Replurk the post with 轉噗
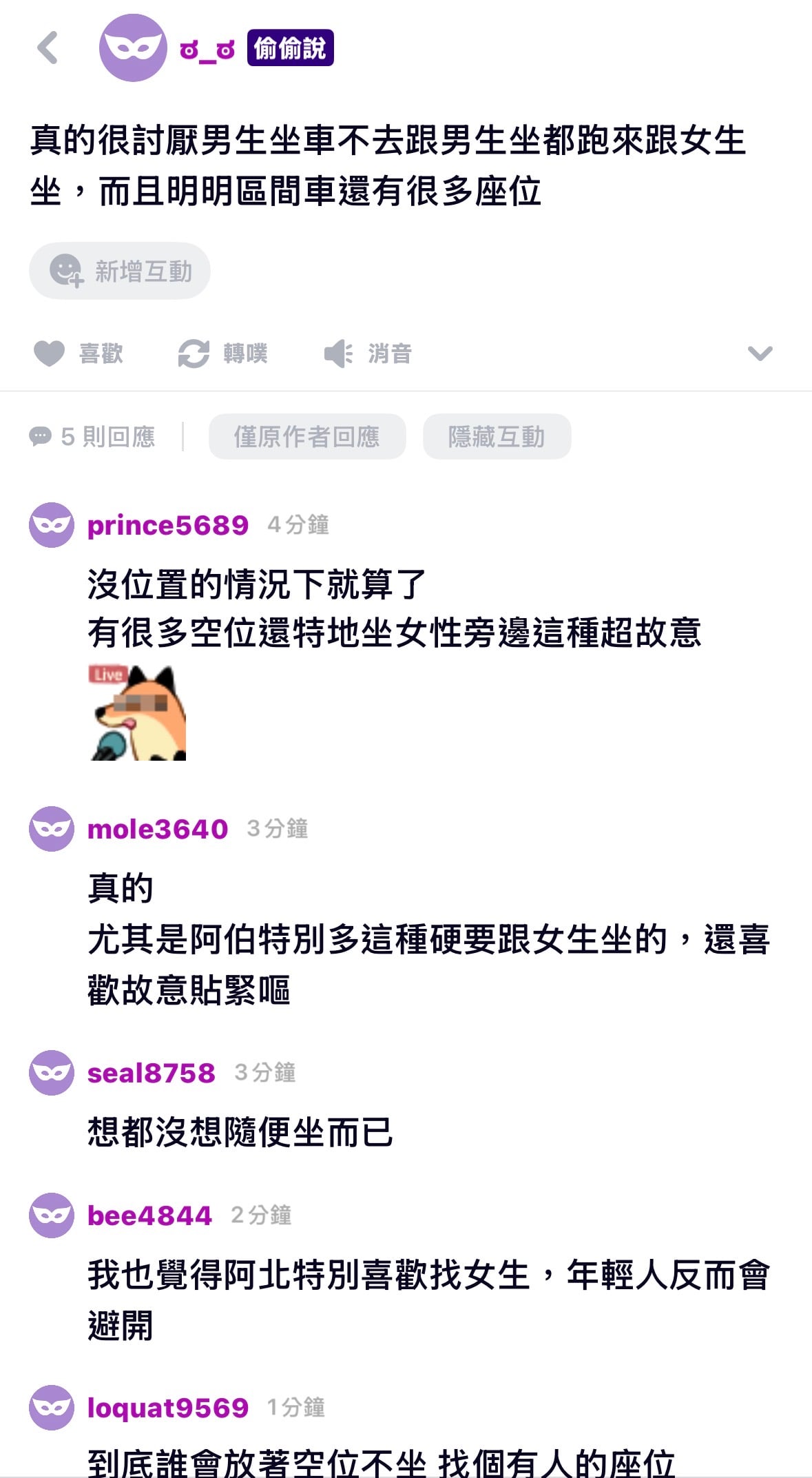 point(222,353)
